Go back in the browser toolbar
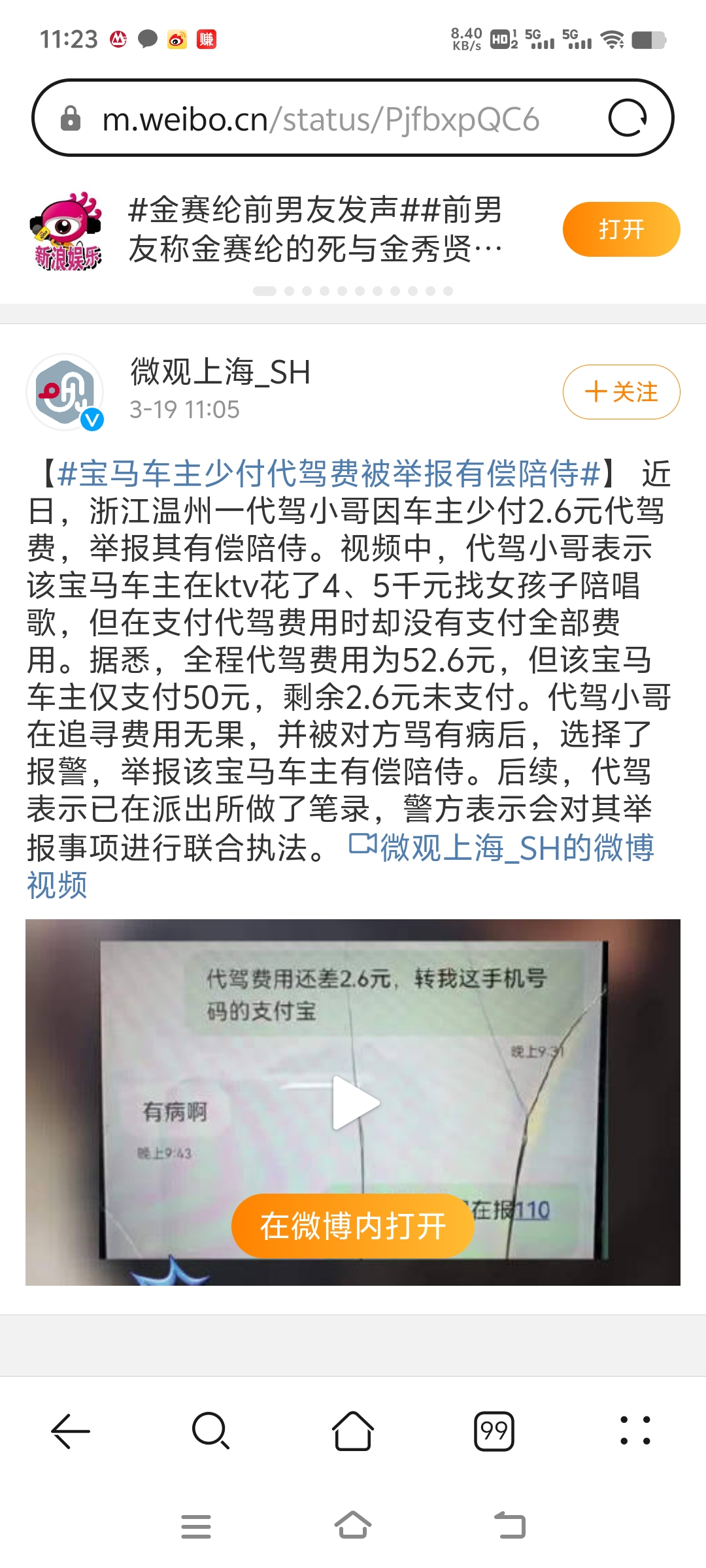 [71, 1431]
